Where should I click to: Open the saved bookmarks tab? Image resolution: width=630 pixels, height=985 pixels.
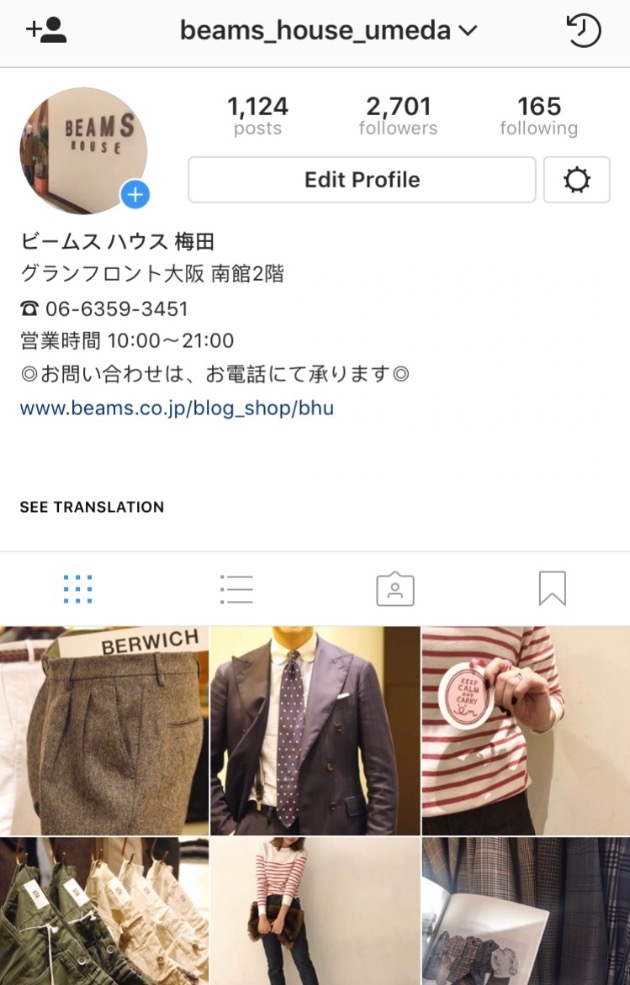(552, 589)
